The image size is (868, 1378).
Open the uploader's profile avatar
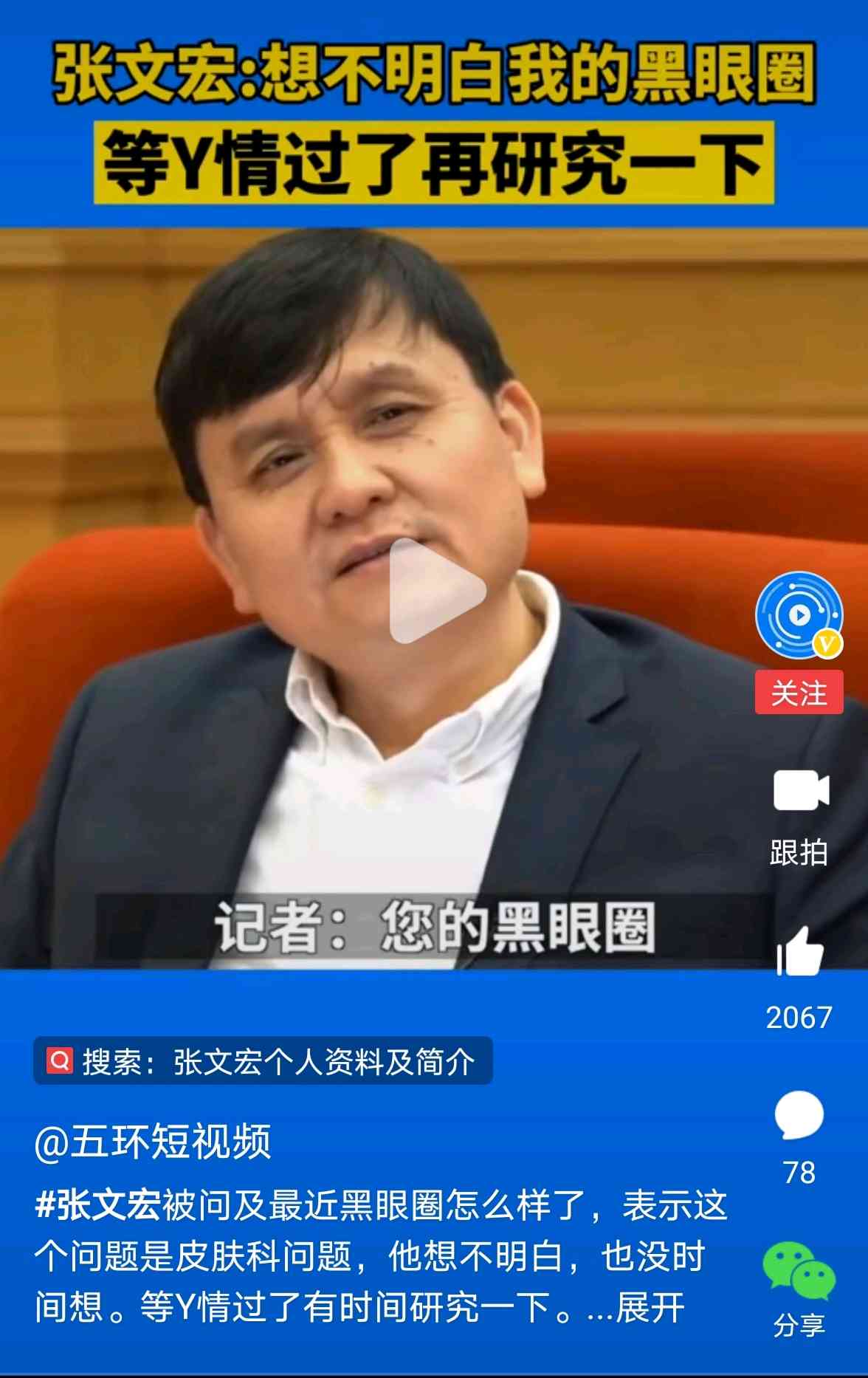pyautogui.click(x=798, y=615)
